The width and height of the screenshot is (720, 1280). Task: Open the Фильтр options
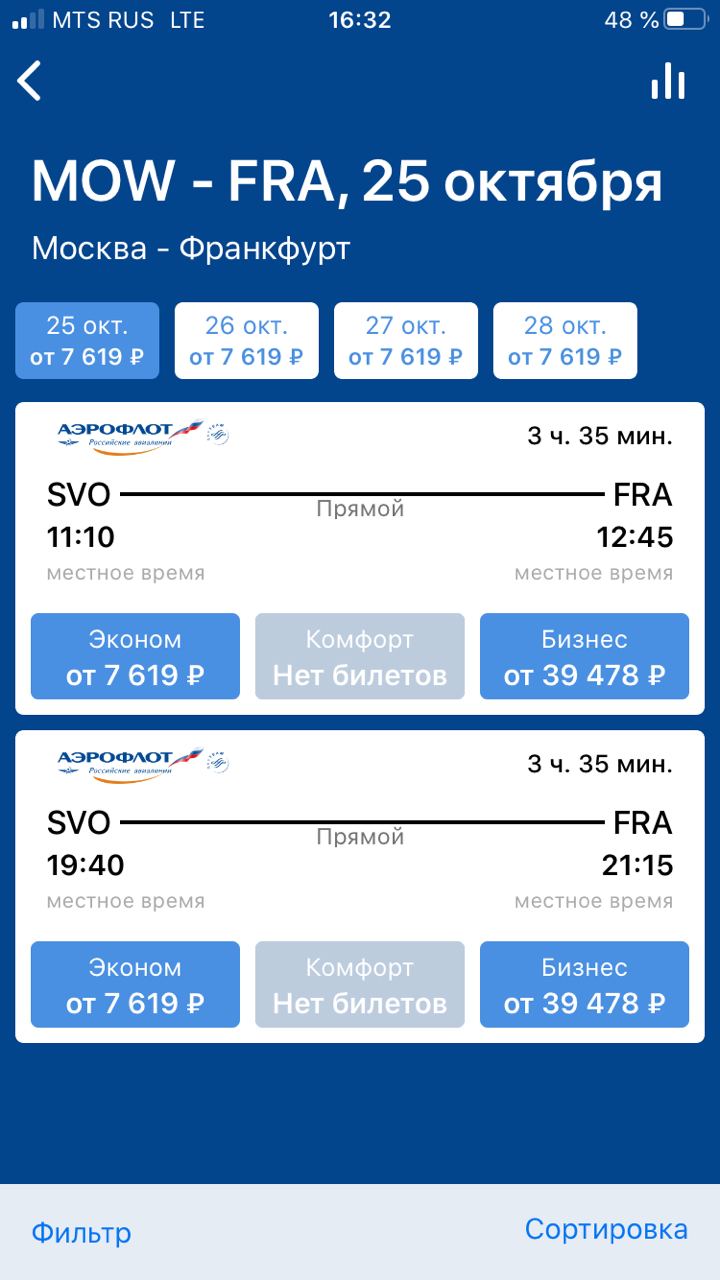(x=81, y=1232)
